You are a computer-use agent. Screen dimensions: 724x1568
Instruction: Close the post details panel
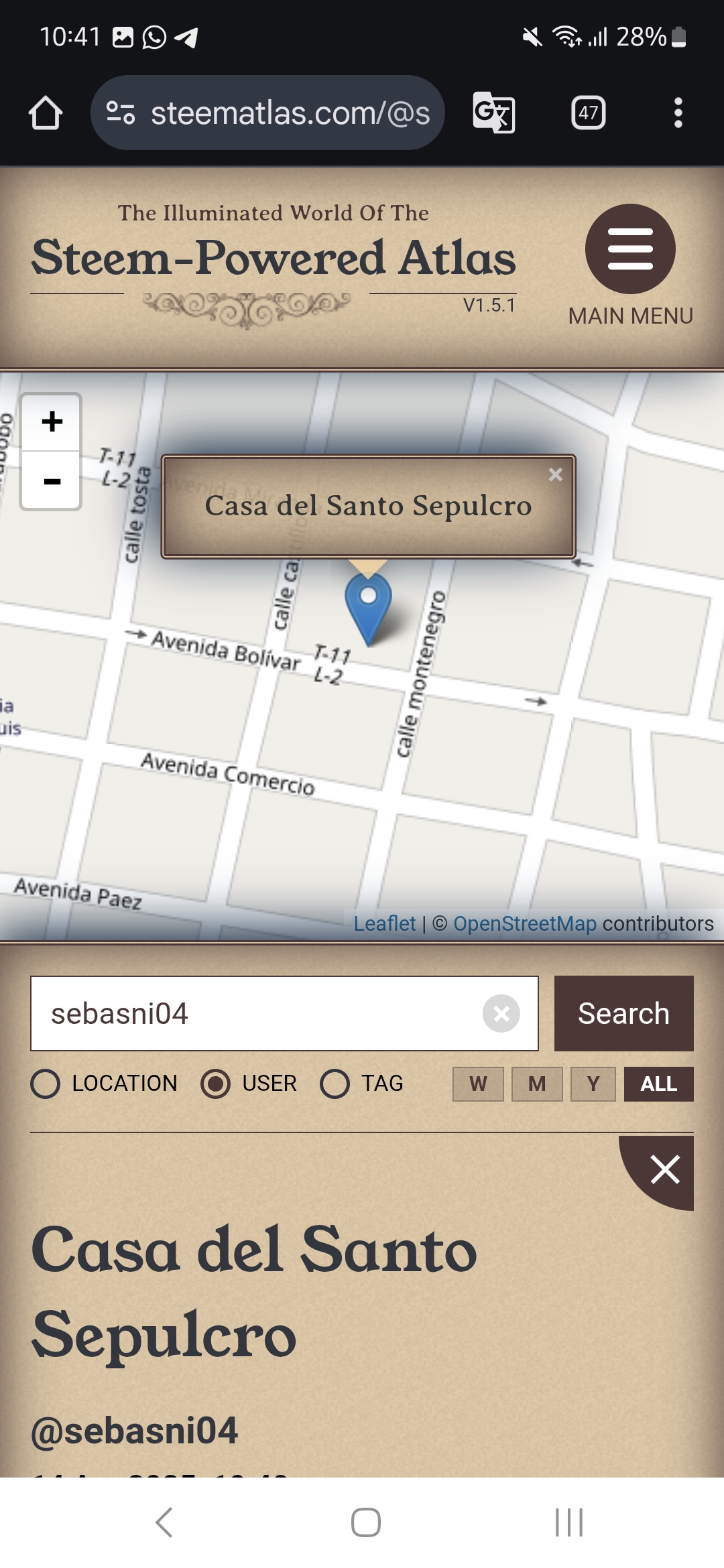[x=664, y=1169]
